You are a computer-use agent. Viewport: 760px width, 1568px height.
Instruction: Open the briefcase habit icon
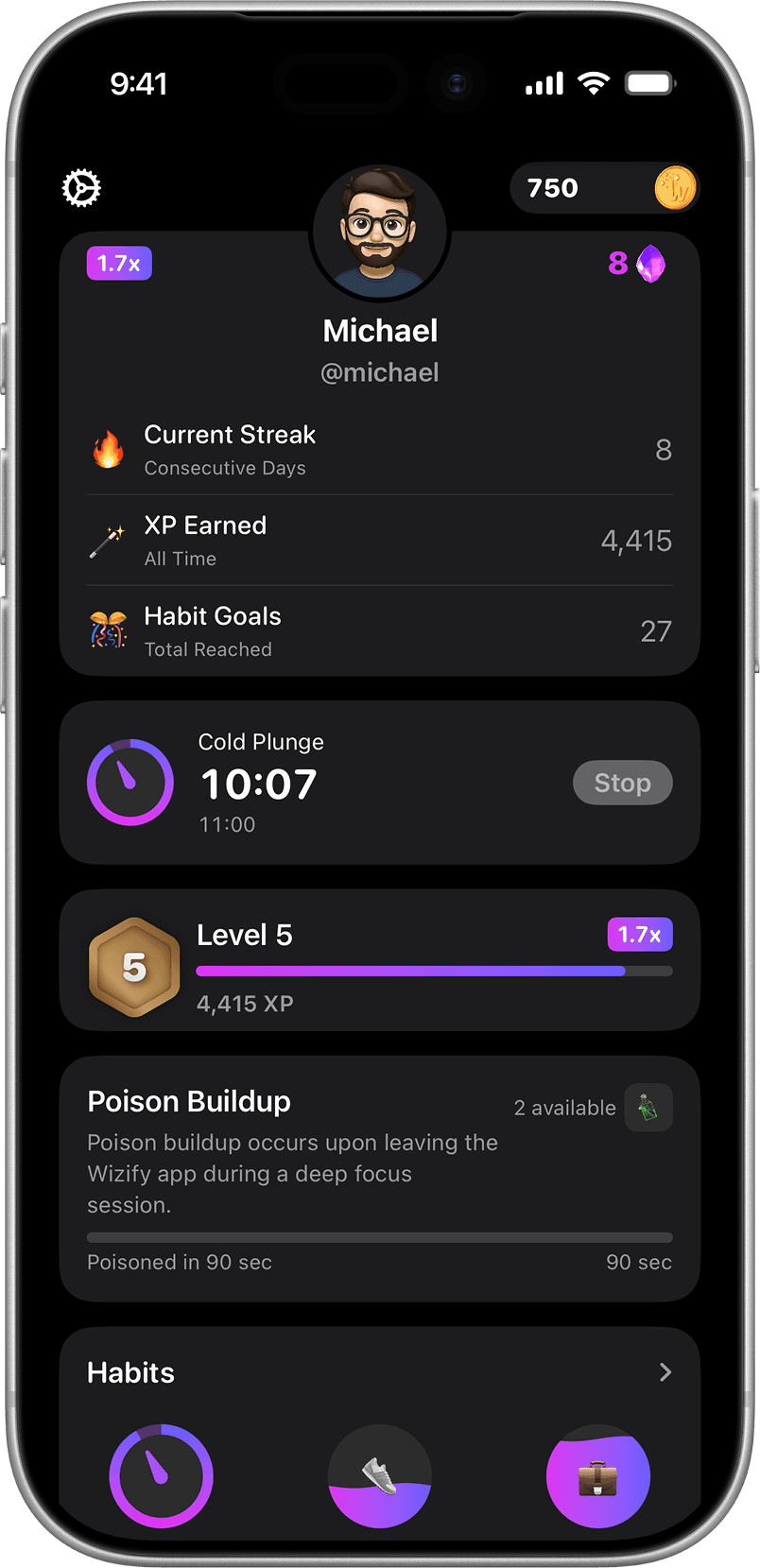(597, 1474)
